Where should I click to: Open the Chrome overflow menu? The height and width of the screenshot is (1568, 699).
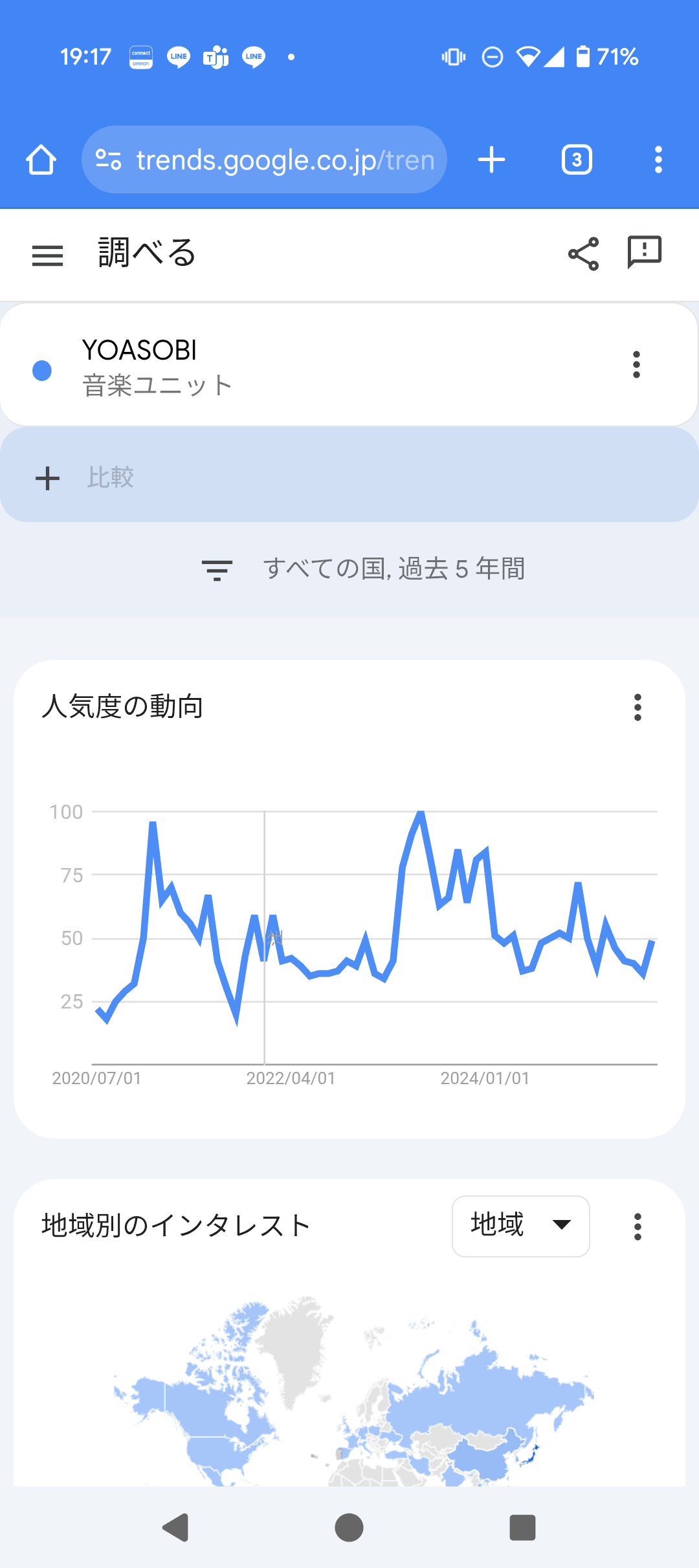tap(658, 160)
